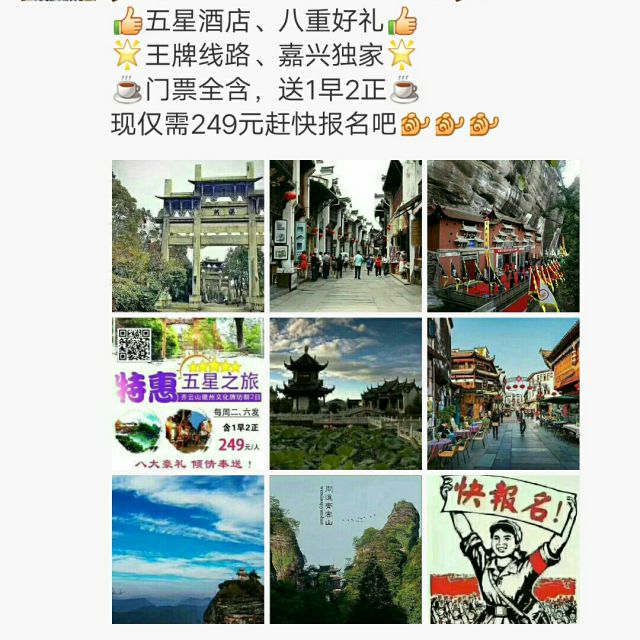
Task: View the cliffside red temple photo
Action: click(x=503, y=236)
